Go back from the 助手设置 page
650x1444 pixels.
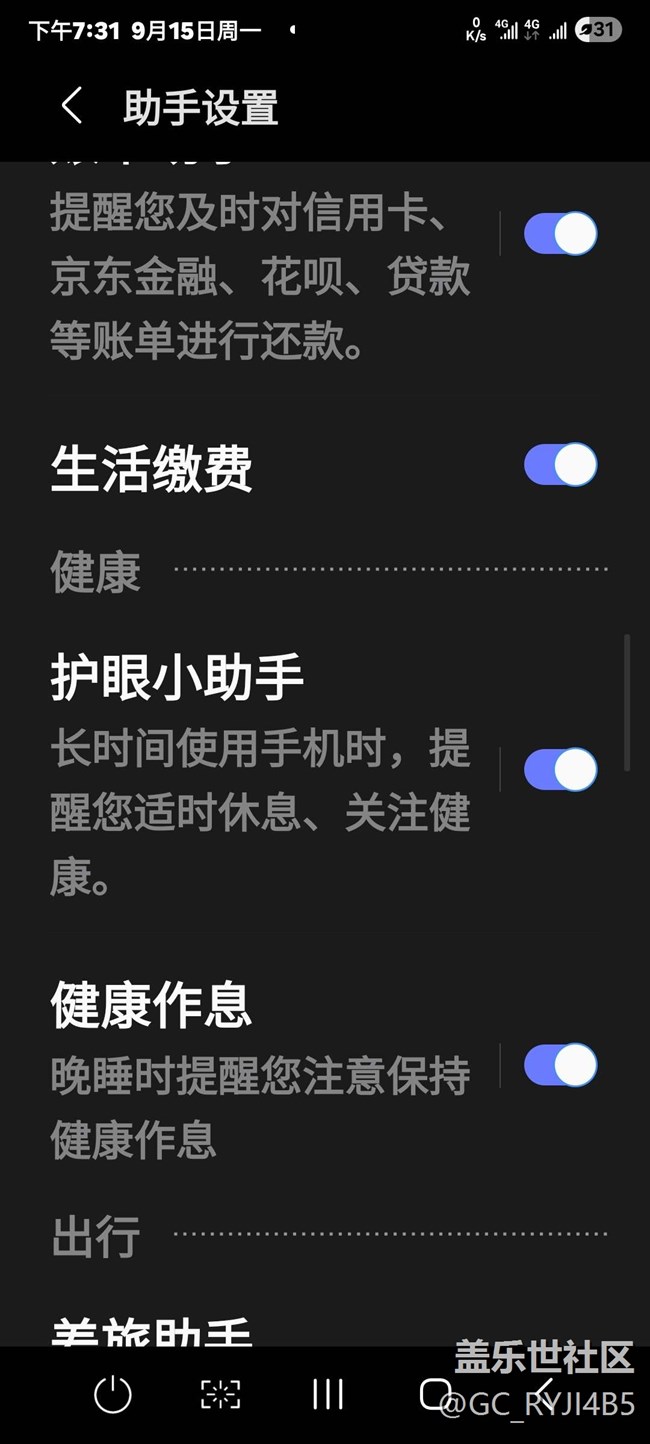tap(72, 106)
